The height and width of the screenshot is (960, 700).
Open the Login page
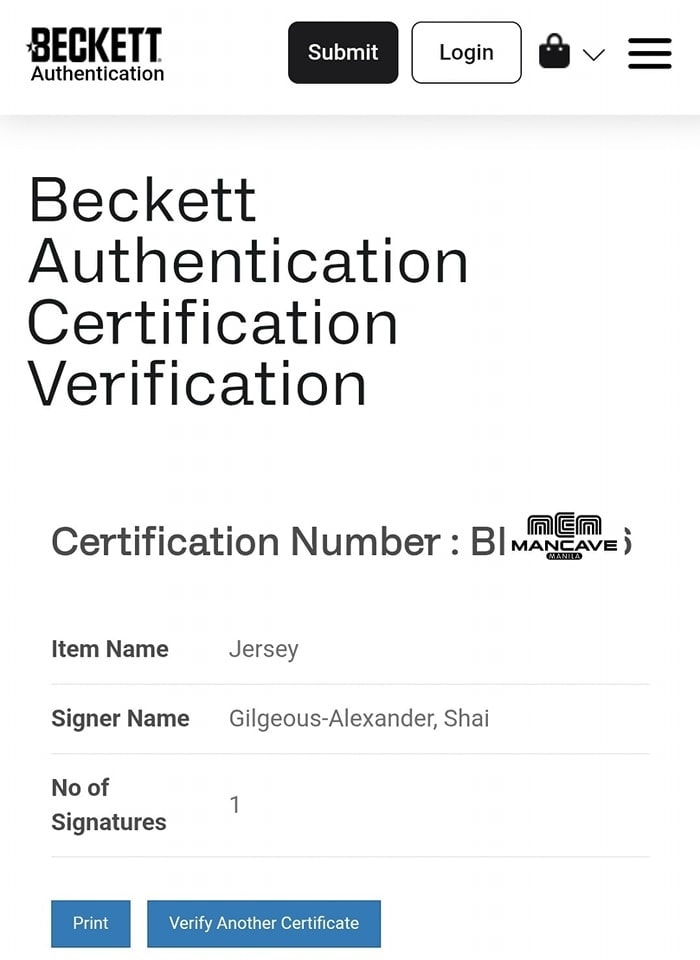tap(466, 53)
